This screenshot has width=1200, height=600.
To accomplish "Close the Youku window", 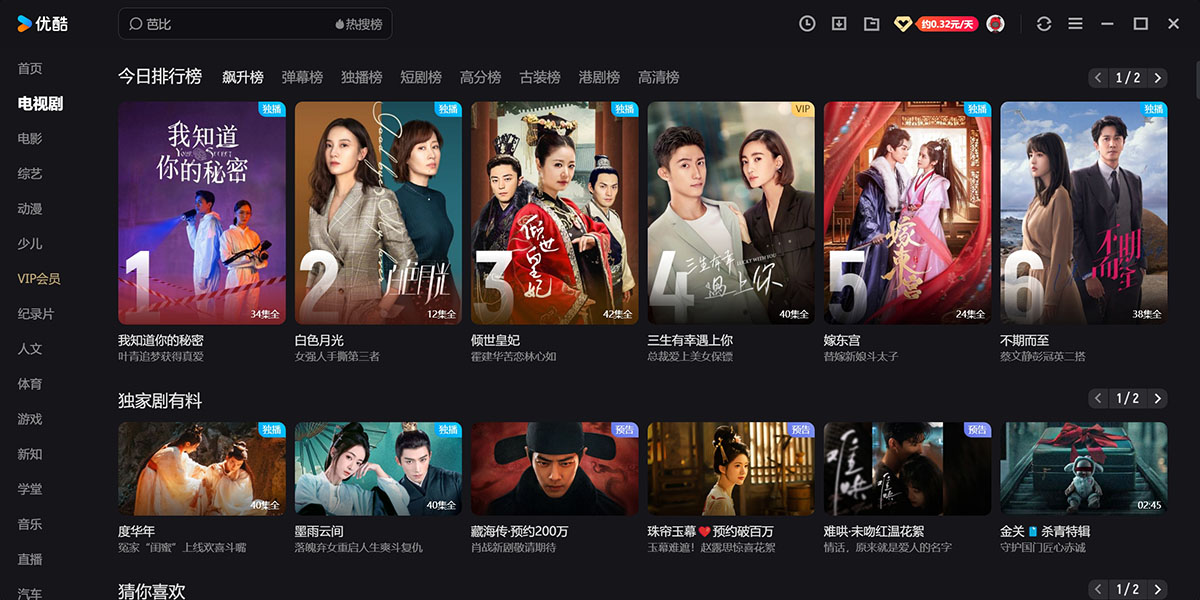I will tap(1174, 24).
